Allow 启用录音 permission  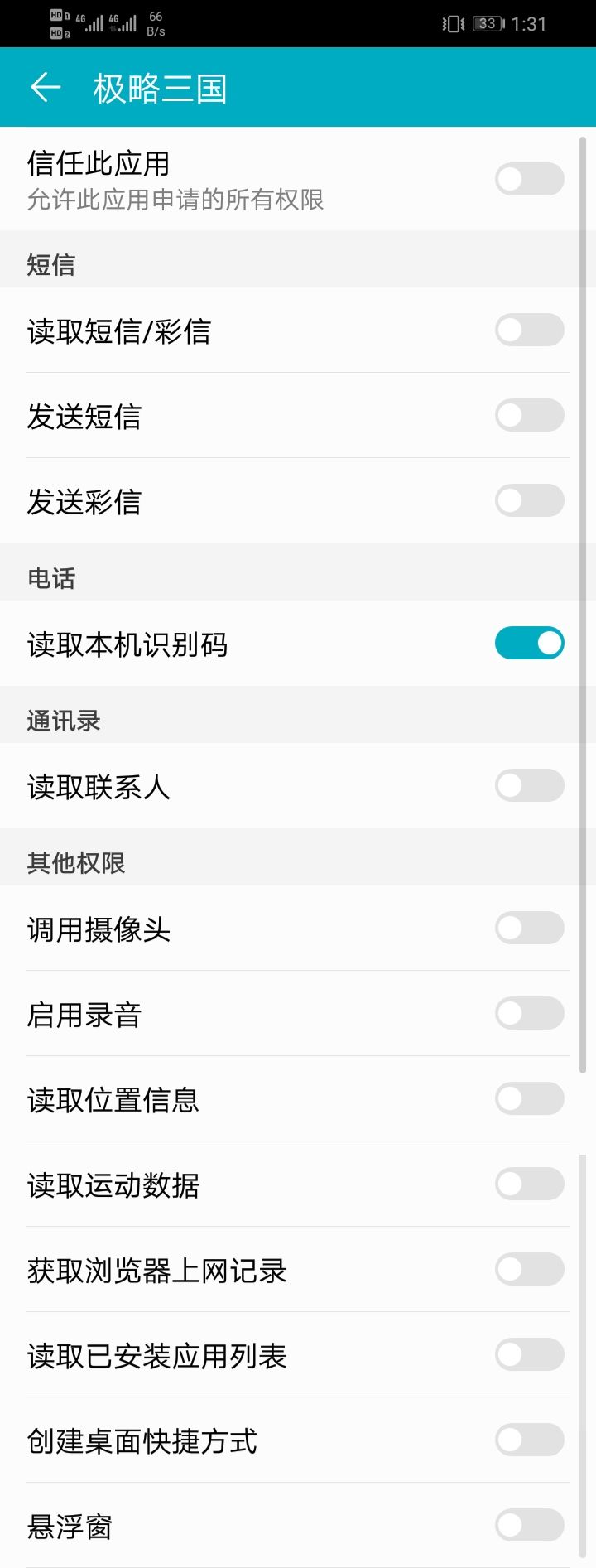point(529,1013)
